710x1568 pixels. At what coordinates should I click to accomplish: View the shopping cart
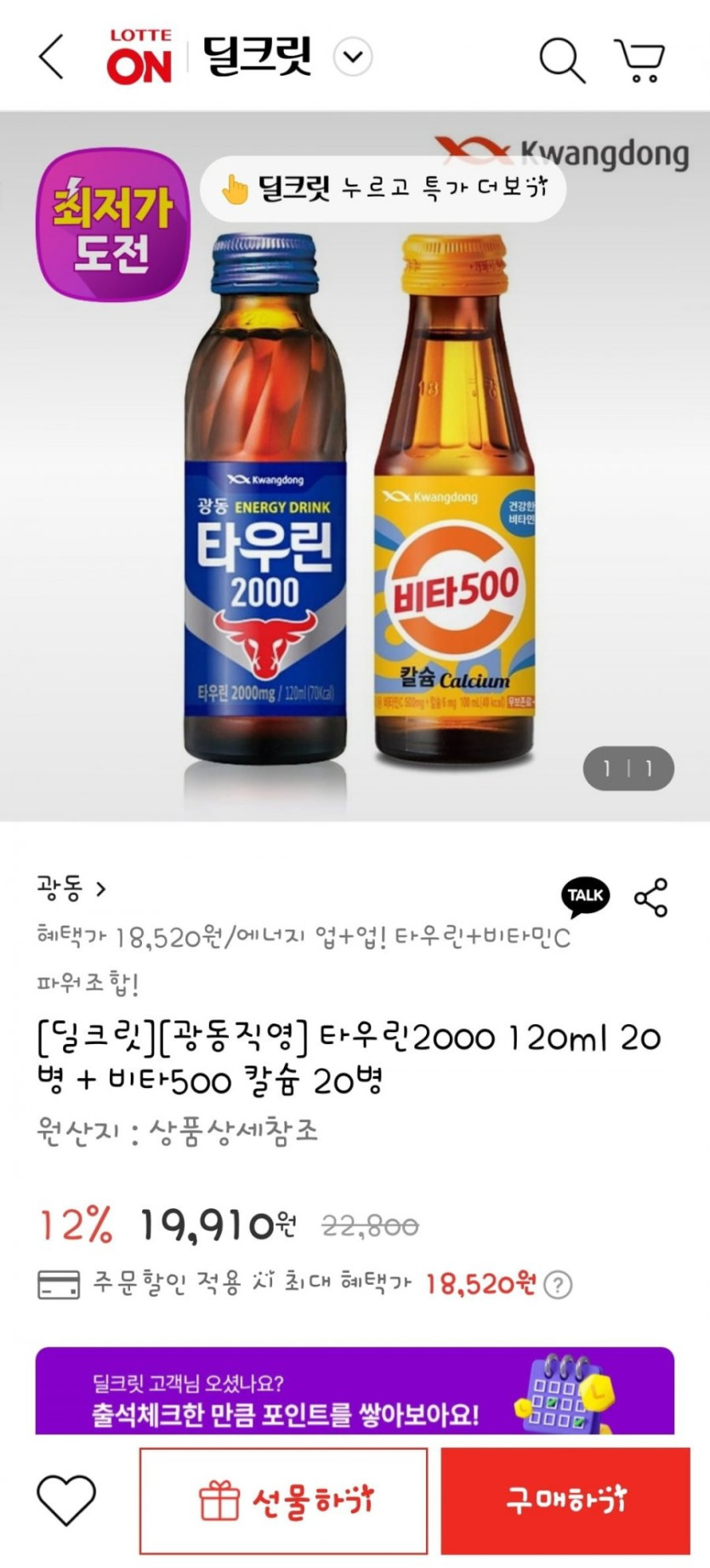639,60
